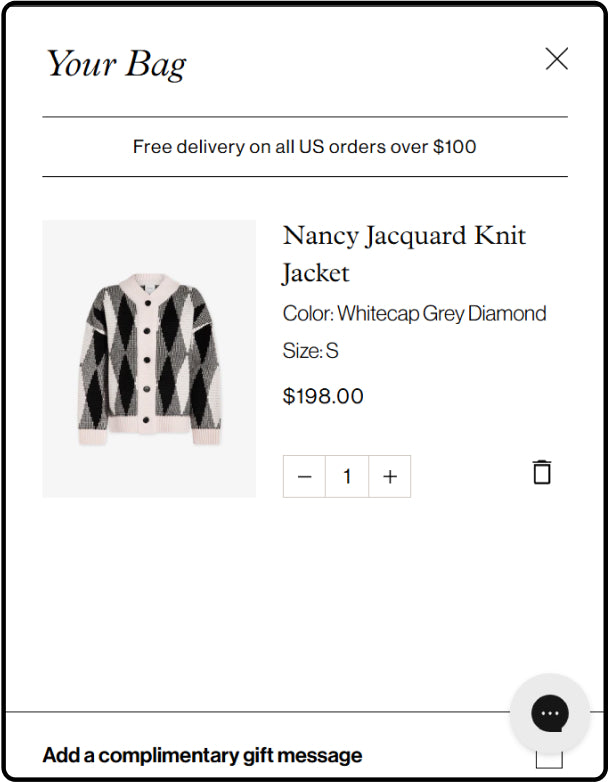Open the Nancy Jacquard Knit Jacket image
The width and height of the screenshot is (608, 782).
tap(149, 358)
